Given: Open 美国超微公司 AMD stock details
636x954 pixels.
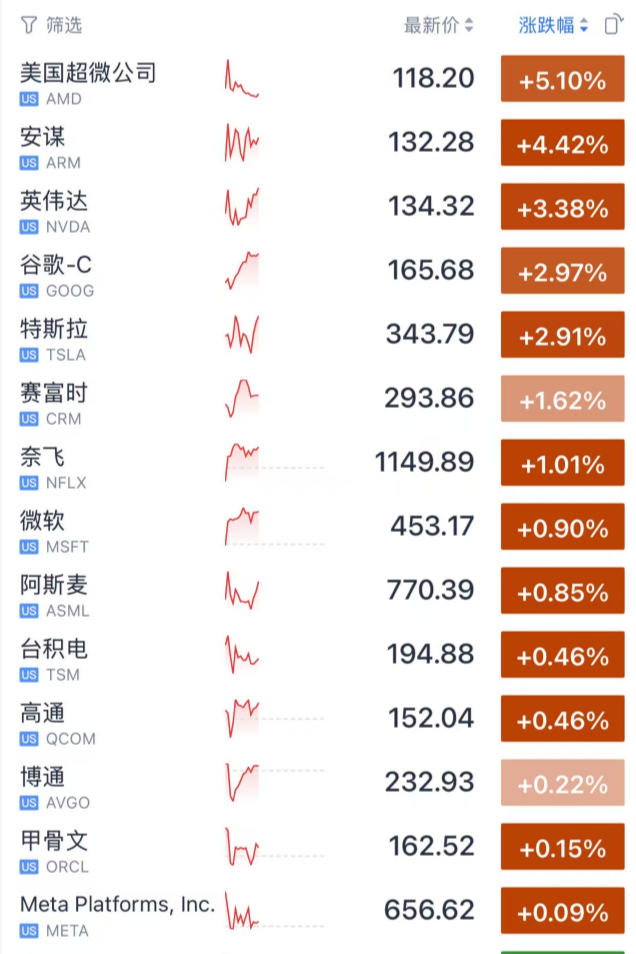Looking at the screenshot, I should pyautogui.click(x=88, y=82).
